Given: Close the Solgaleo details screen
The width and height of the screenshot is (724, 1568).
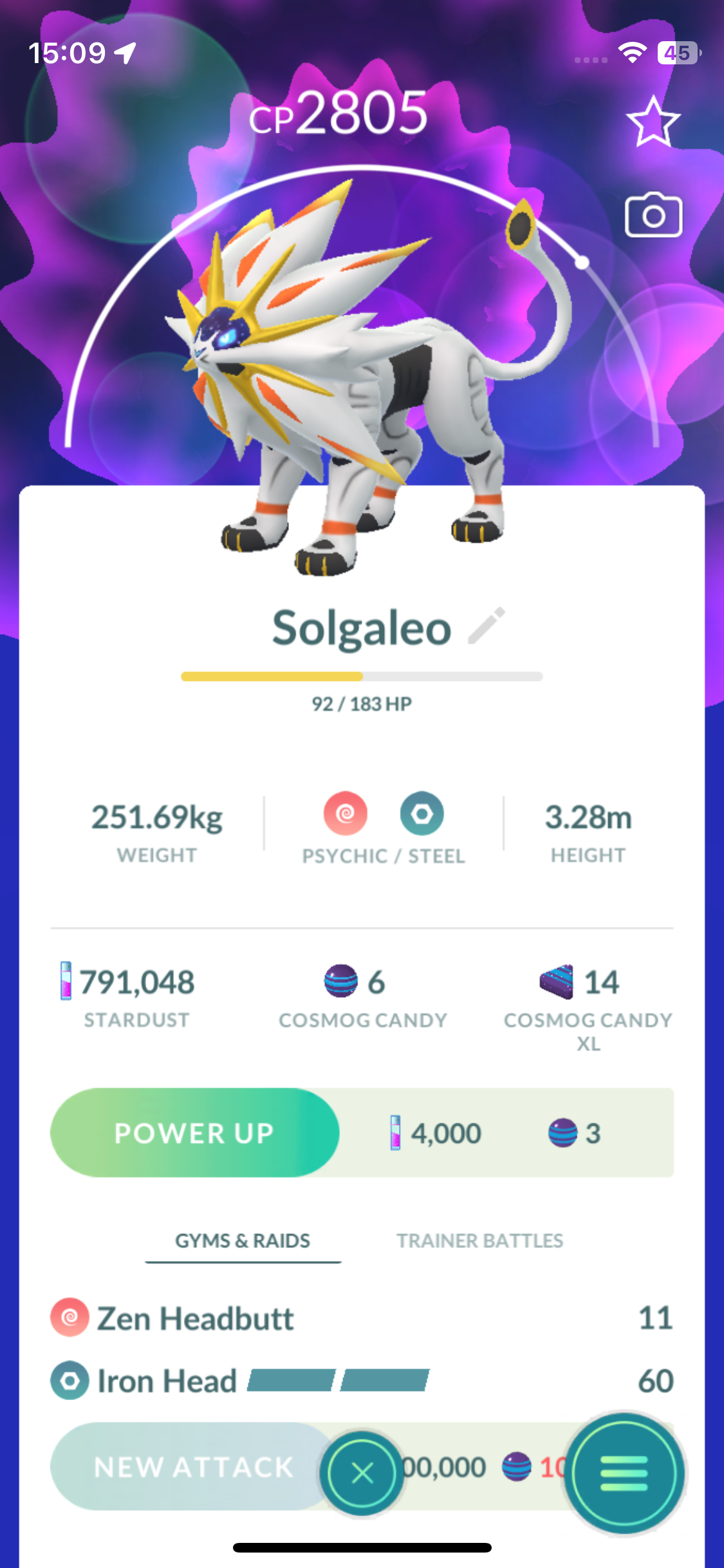Looking at the screenshot, I should 362,1473.
